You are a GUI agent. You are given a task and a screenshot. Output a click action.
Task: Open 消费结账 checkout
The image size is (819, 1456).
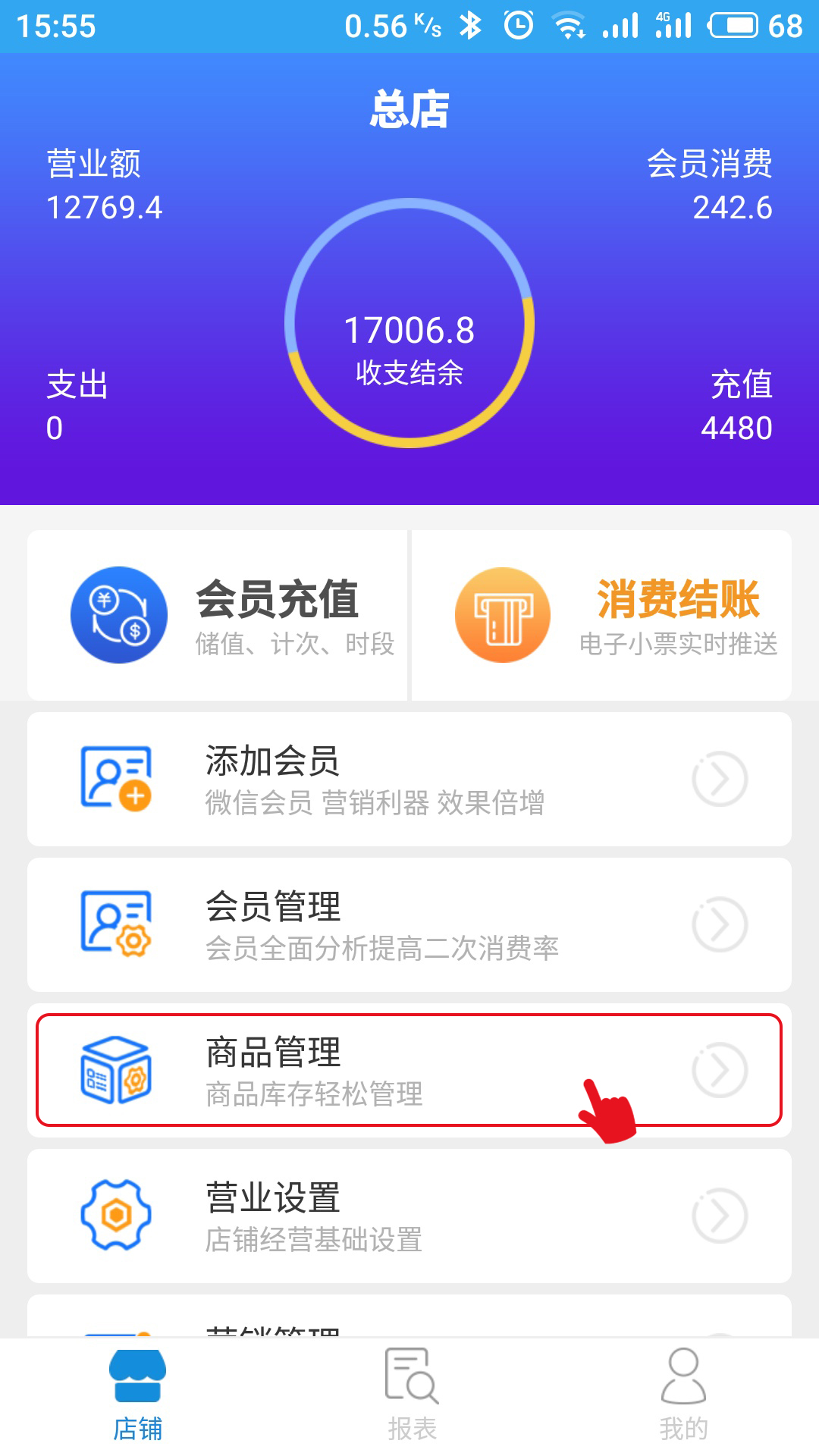pos(602,616)
